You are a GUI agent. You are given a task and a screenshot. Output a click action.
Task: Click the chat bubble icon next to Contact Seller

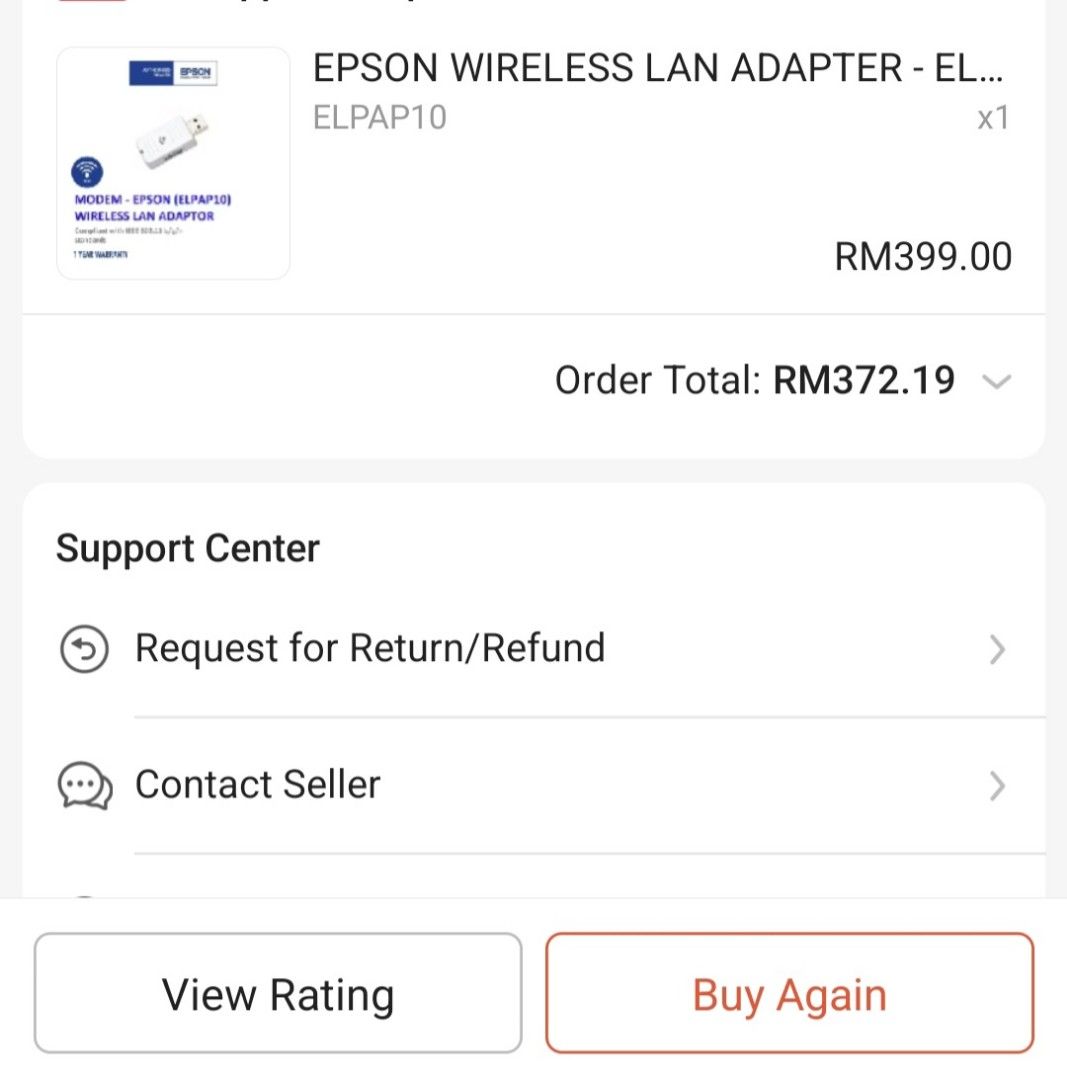coord(85,786)
